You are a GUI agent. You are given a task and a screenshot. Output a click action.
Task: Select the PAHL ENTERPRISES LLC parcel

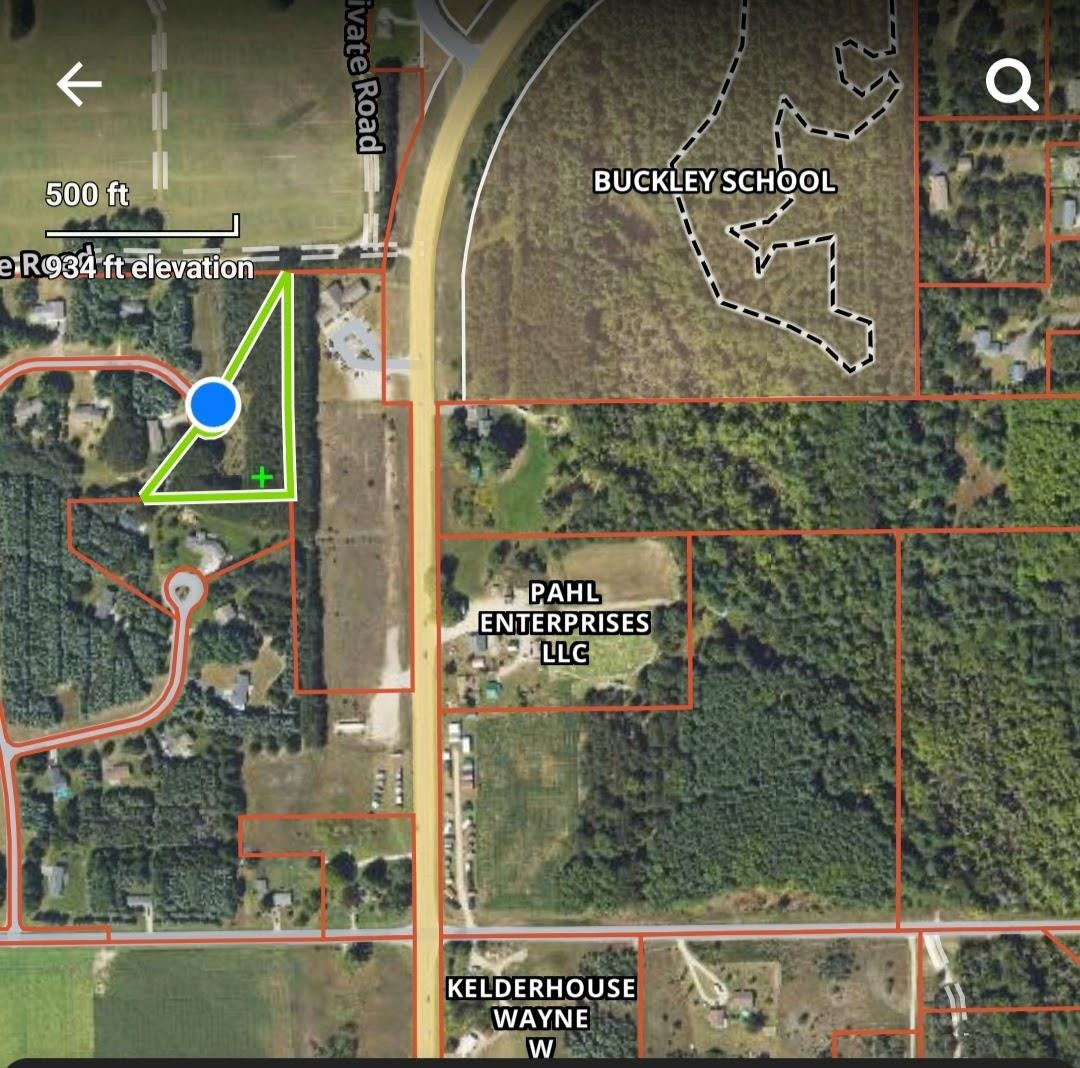click(x=565, y=622)
